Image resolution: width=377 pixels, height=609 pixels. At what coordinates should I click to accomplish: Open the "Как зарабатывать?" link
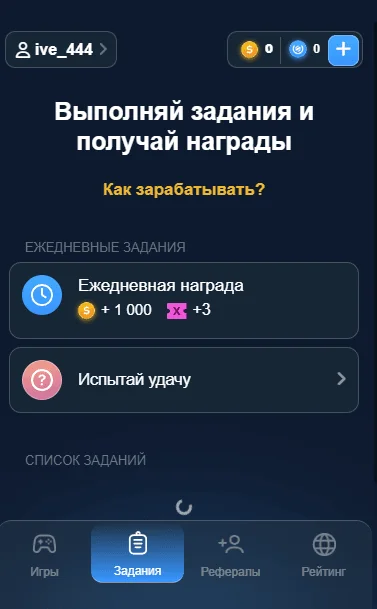tap(184, 189)
